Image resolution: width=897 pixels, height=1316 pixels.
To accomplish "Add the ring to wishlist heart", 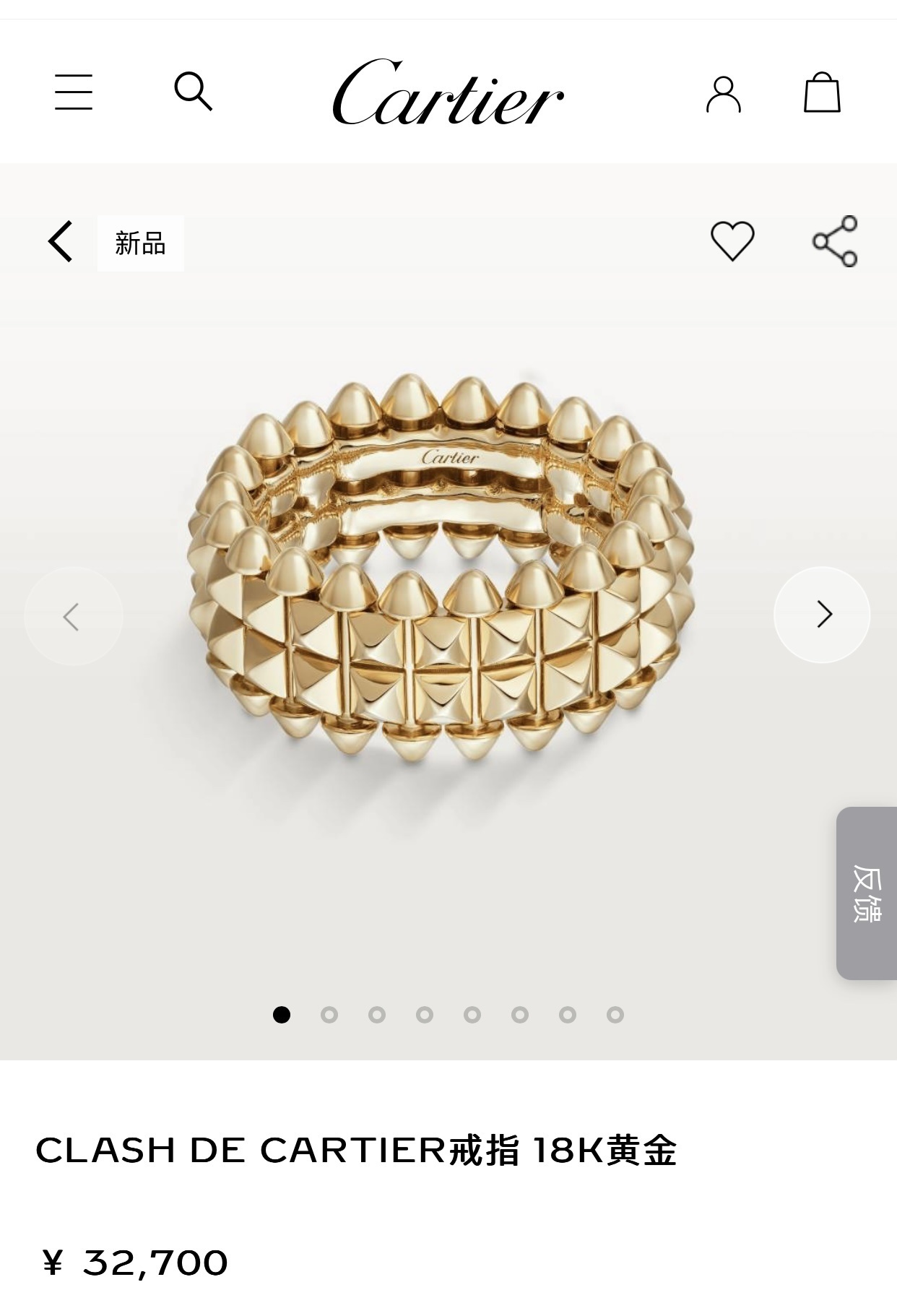I will (732, 241).
